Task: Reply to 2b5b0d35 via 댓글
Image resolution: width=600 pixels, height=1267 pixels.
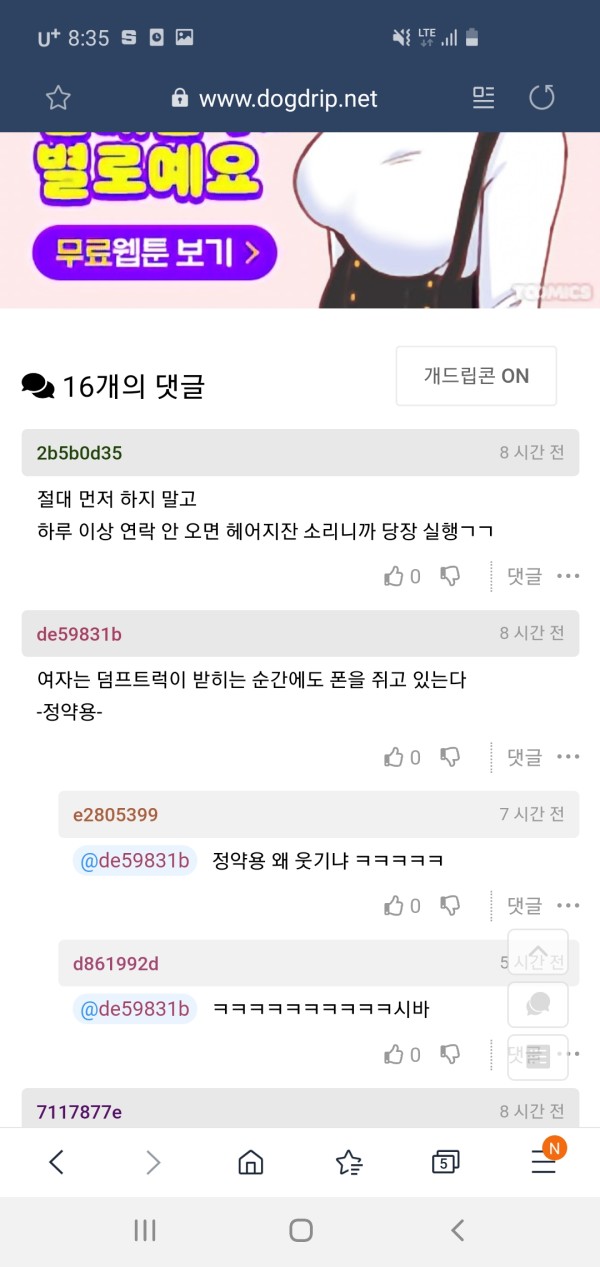Action: pos(524,576)
